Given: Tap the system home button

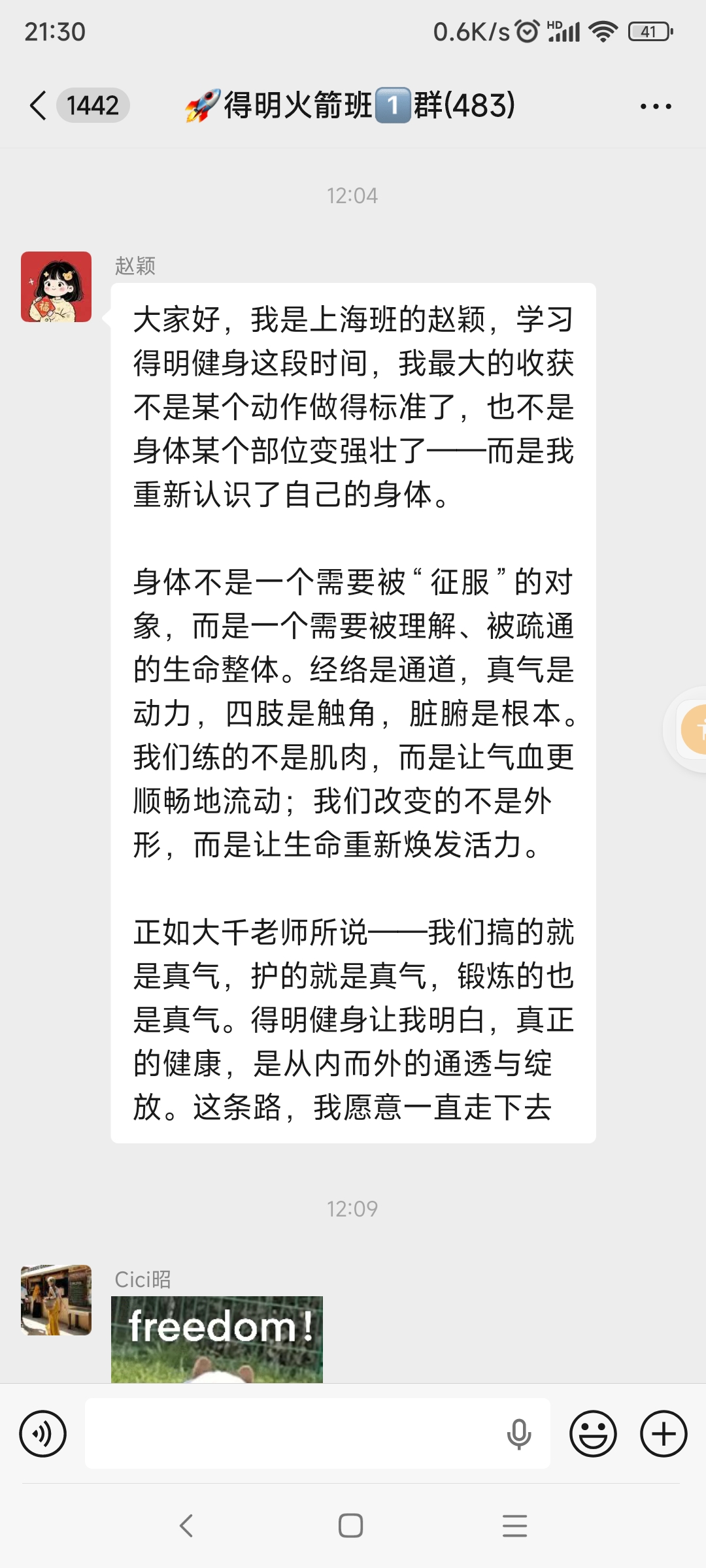Looking at the screenshot, I should click(x=351, y=1526).
